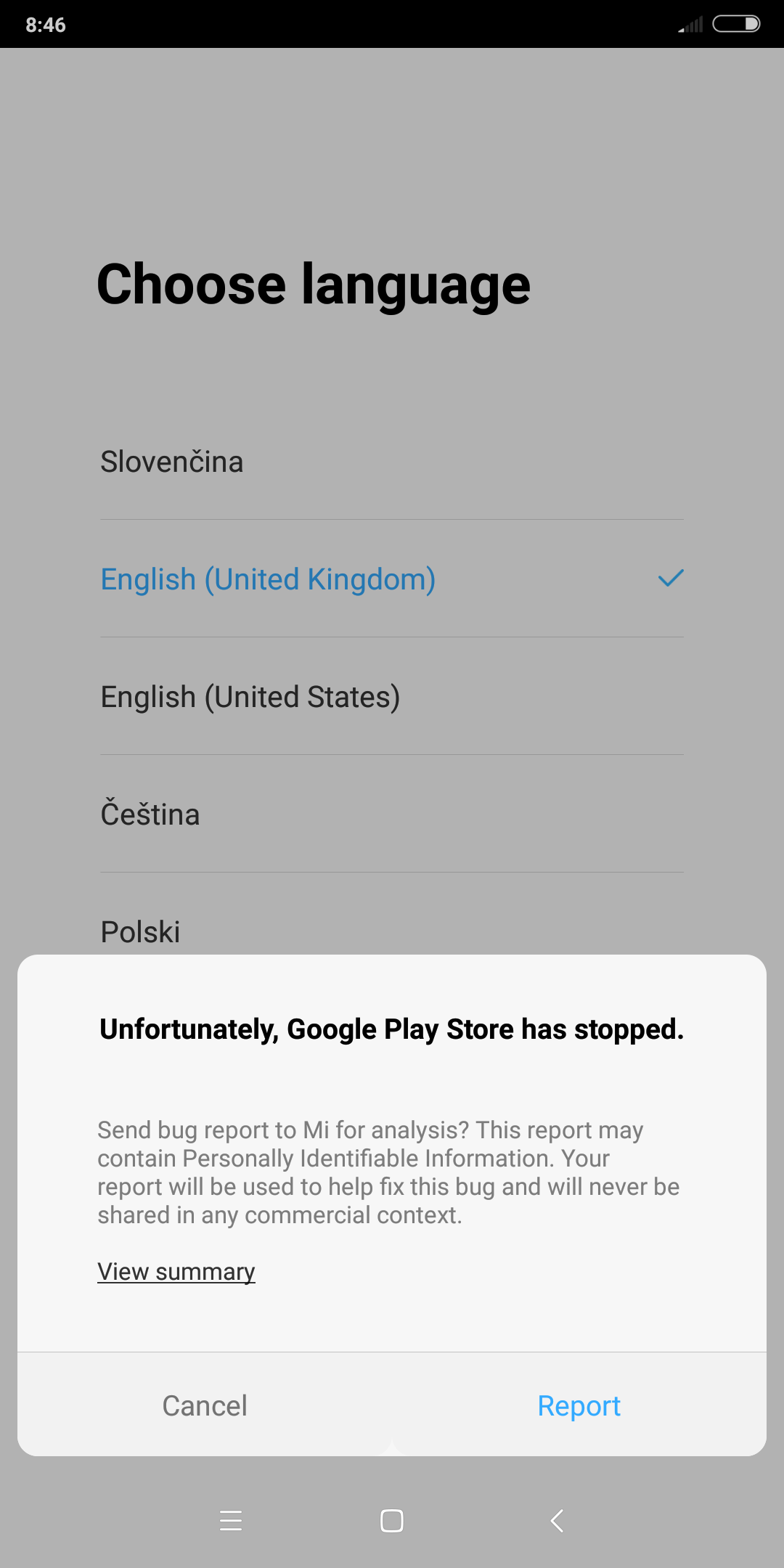Cancel the Play Store crash dialog
This screenshot has width=784, height=1568.
205,1406
